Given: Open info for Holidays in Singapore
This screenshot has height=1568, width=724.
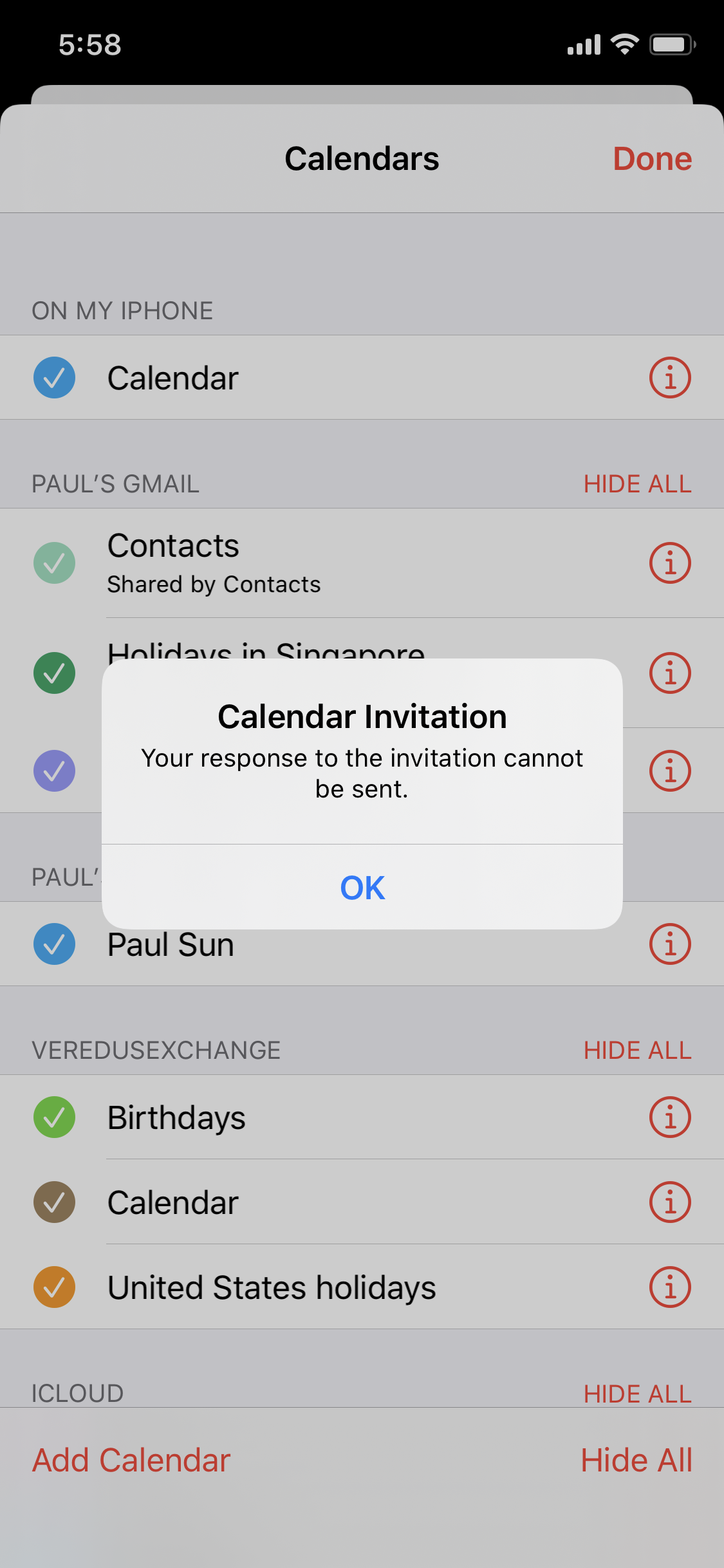Looking at the screenshot, I should pos(669,673).
